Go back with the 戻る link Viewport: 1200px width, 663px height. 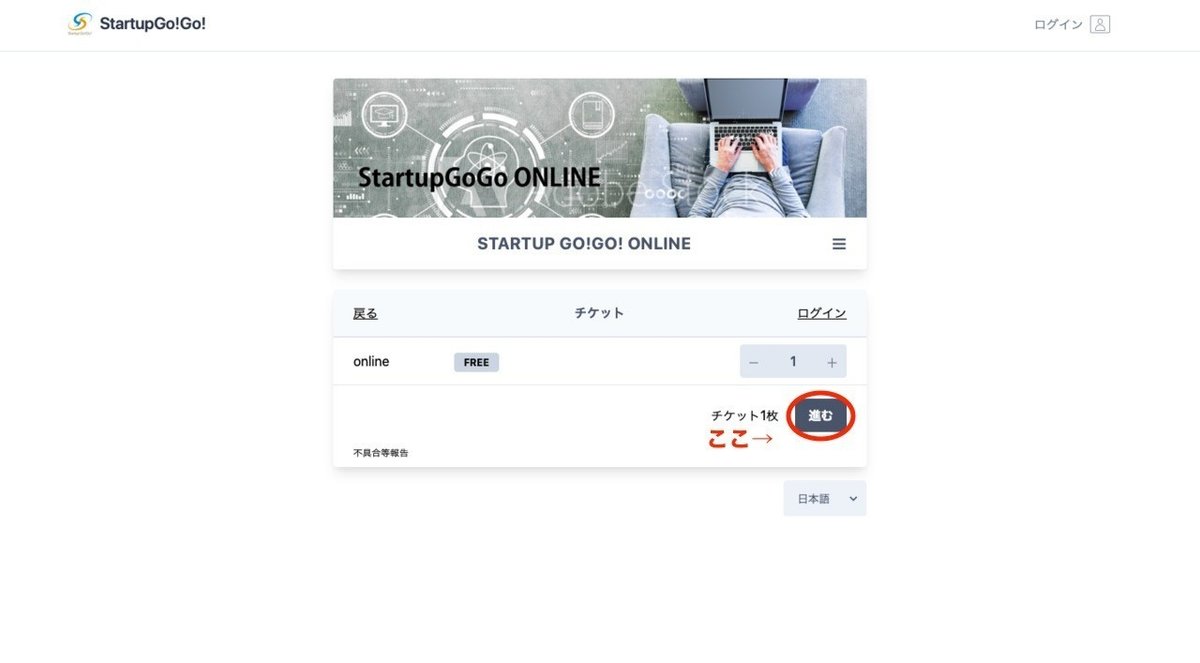pyautogui.click(x=365, y=313)
